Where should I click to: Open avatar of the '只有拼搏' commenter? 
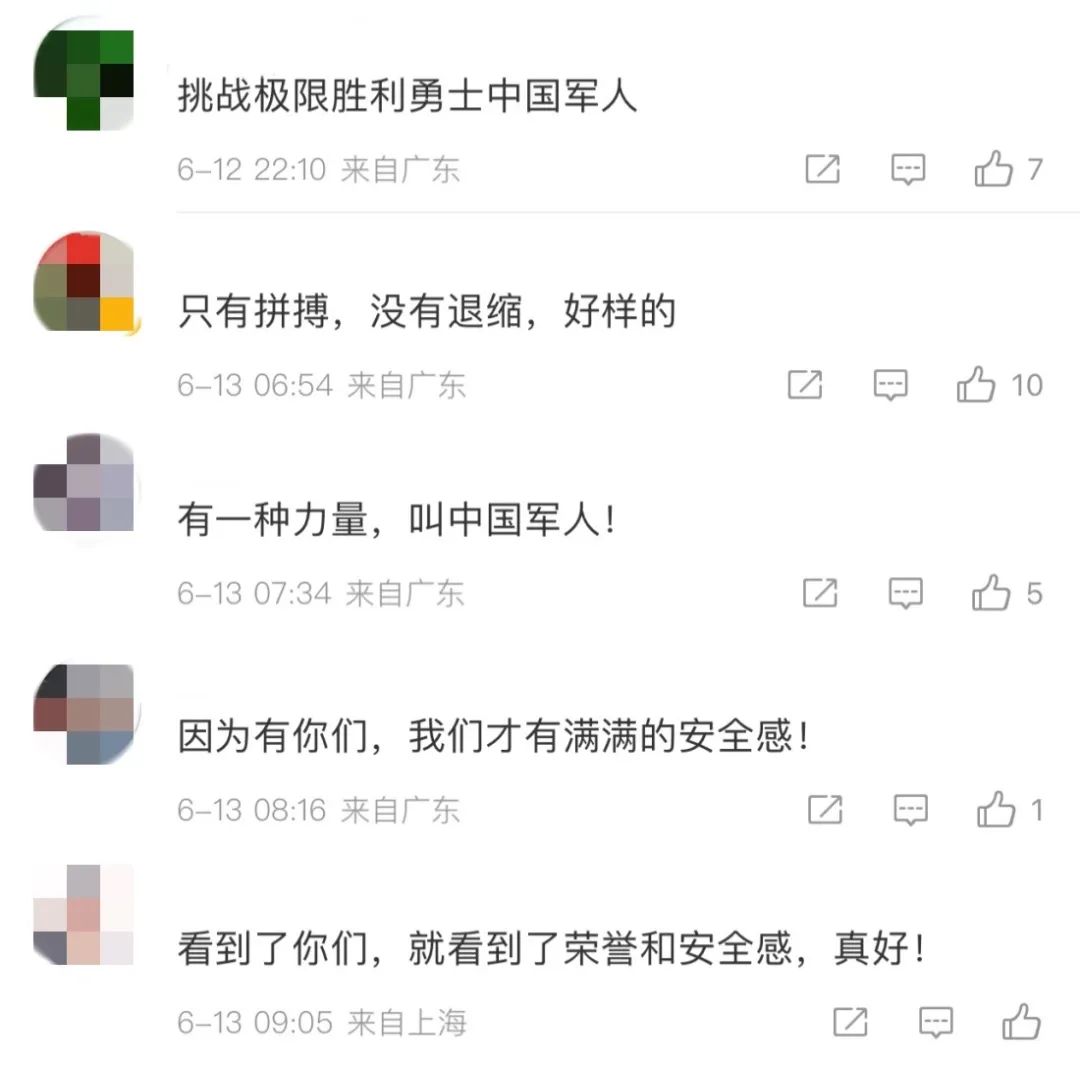point(84,284)
